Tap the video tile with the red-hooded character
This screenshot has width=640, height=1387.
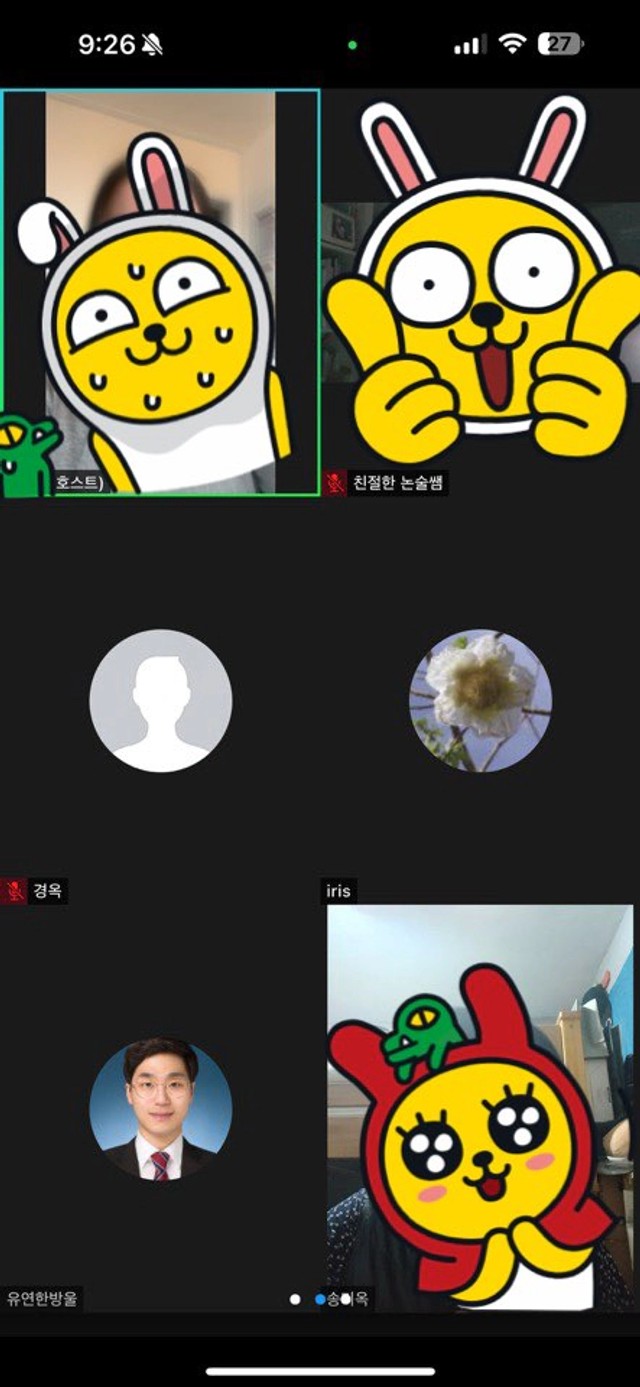coord(481,1109)
